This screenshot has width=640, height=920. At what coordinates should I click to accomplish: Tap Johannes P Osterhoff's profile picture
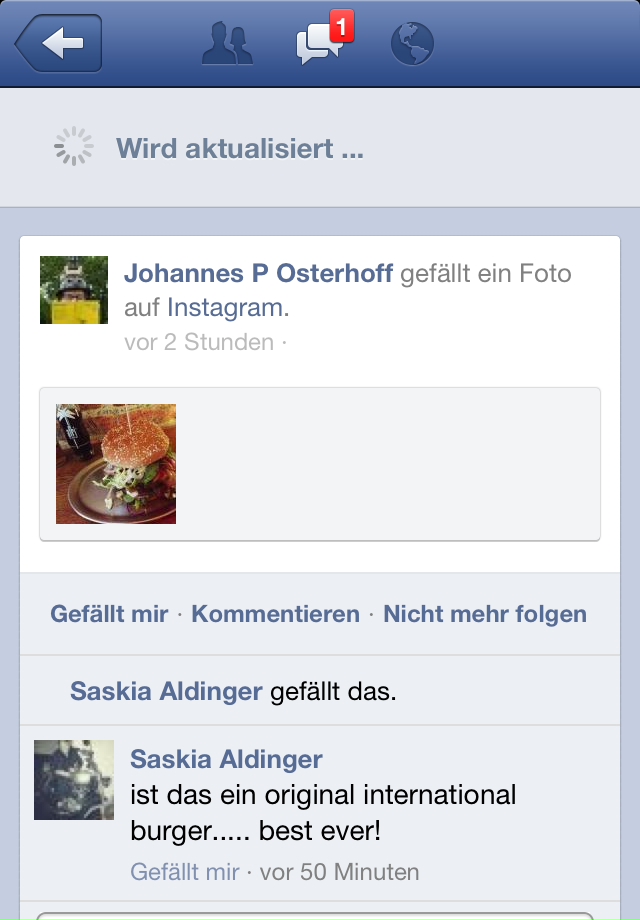pyautogui.click(x=74, y=290)
